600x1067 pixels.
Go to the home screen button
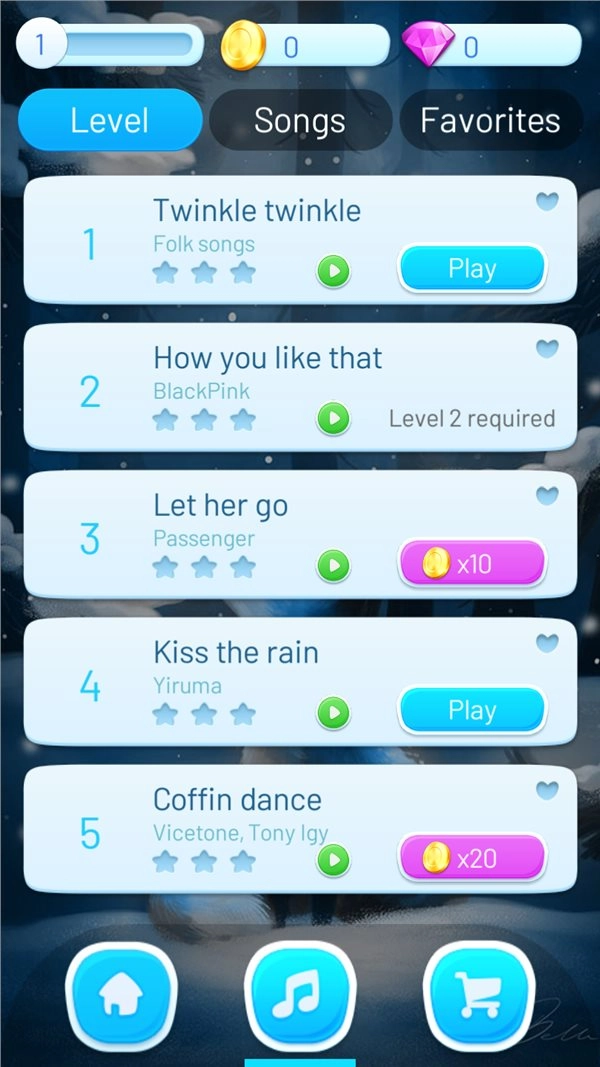pyautogui.click(x=120, y=996)
